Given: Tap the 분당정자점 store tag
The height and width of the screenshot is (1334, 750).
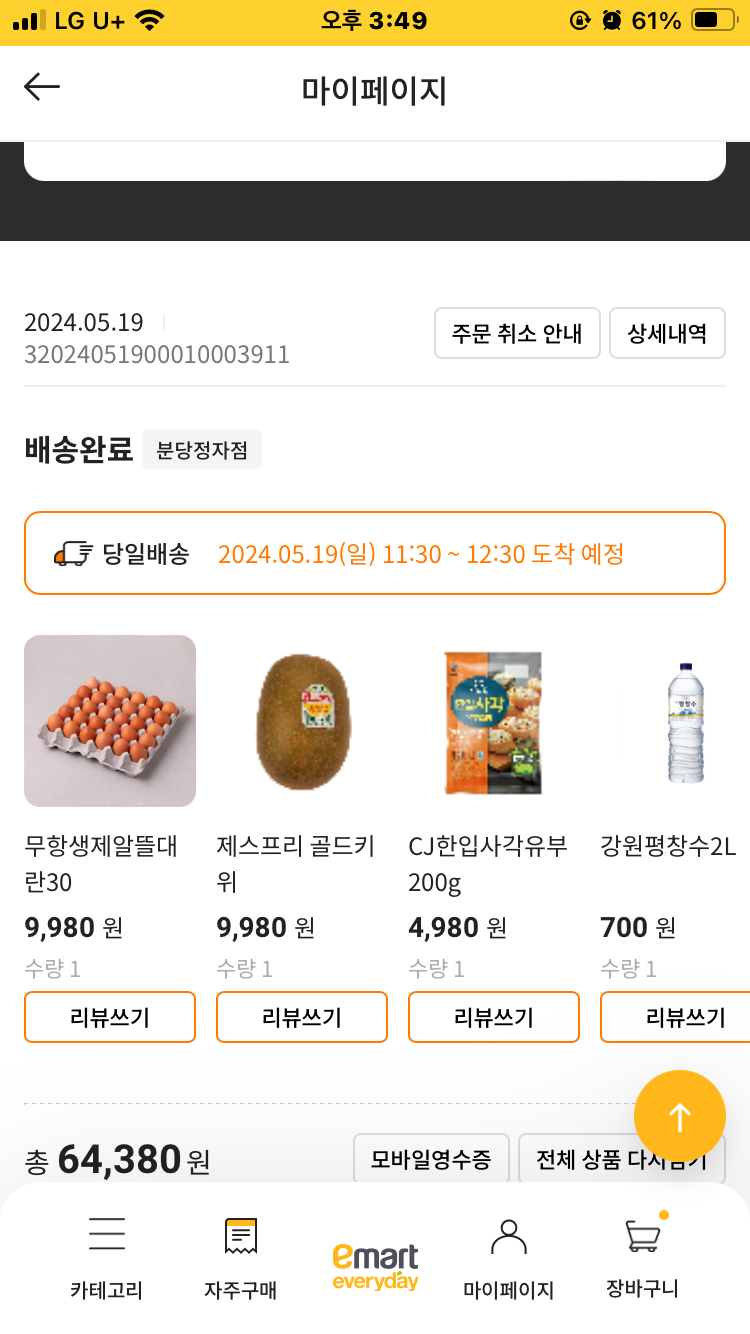Looking at the screenshot, I should (202, 449).
